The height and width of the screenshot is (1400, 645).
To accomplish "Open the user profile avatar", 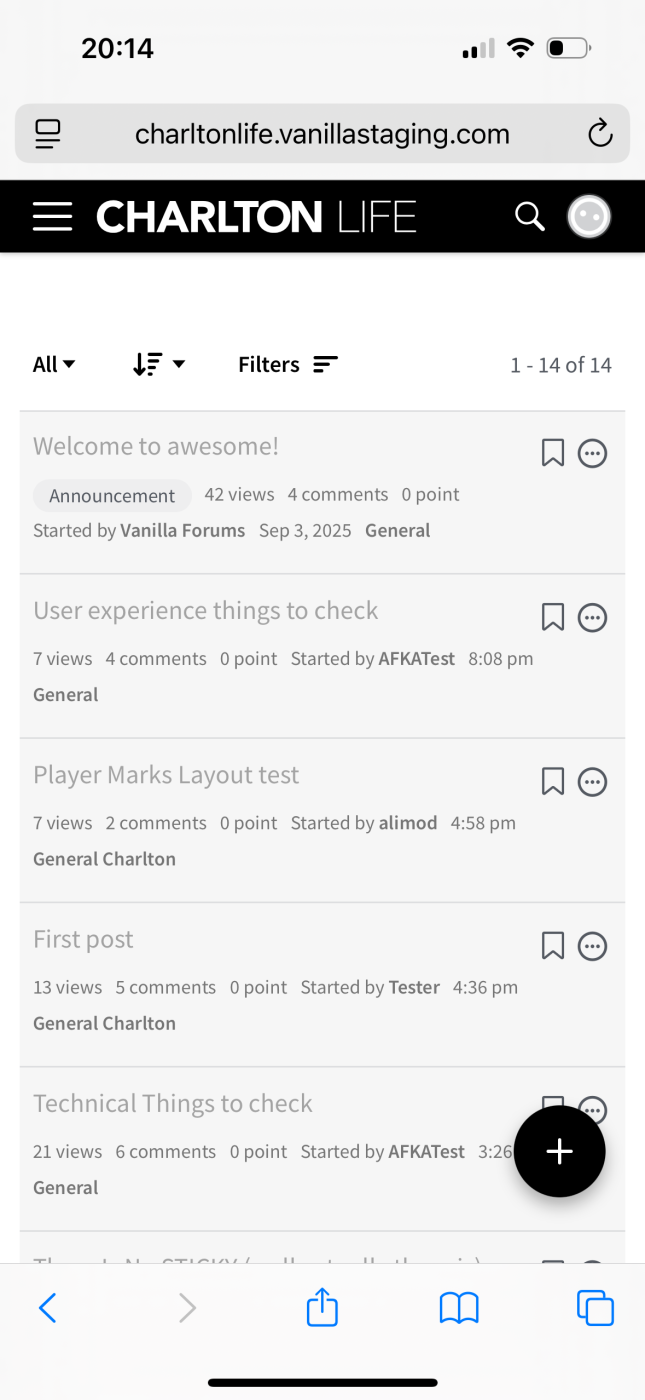I will [589, 216].
